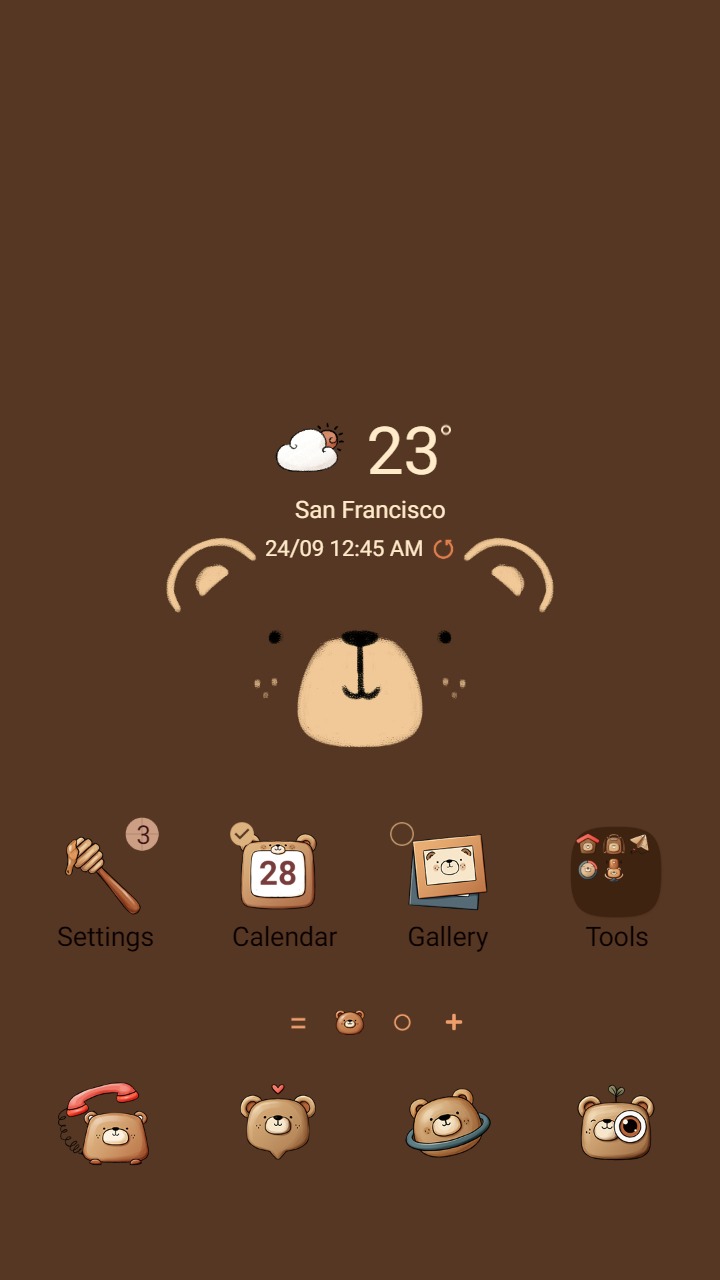Tap the empty circle badge above Gallery
This screenshot has width=720, height=1280.
tap(402, 833)
